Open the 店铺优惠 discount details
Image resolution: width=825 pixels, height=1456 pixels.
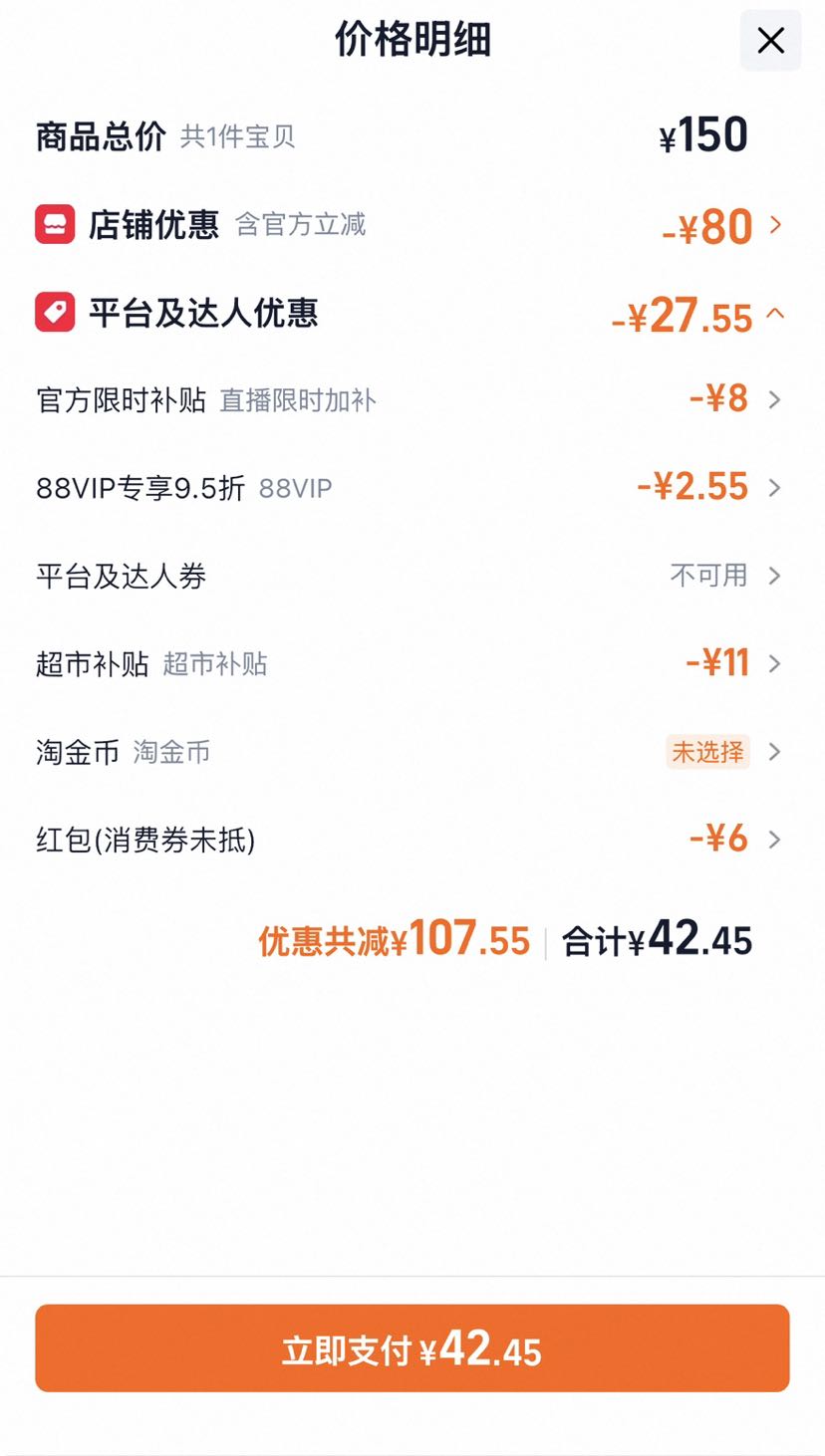412,226
